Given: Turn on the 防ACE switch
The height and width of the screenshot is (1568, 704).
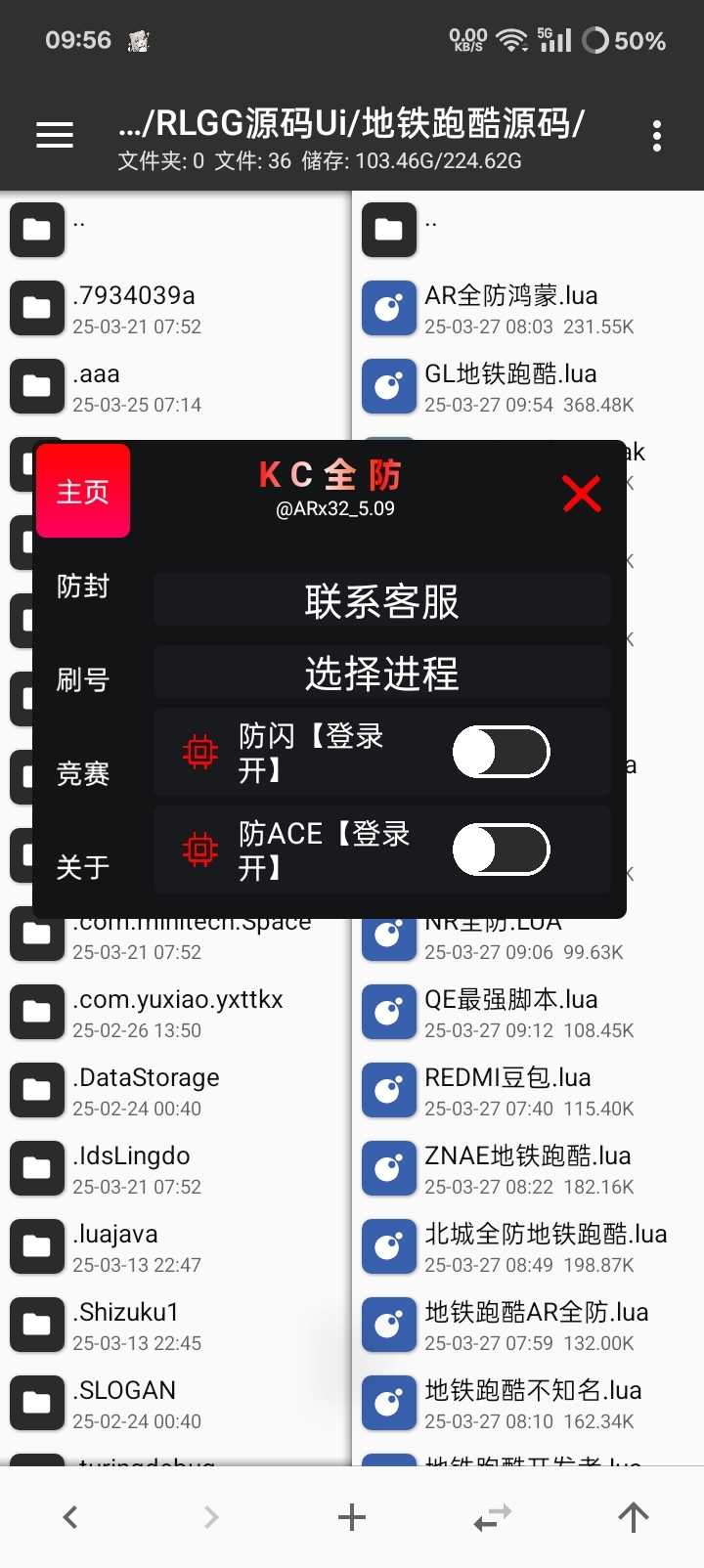Looking at the screenshot, I should pos(501,849).
